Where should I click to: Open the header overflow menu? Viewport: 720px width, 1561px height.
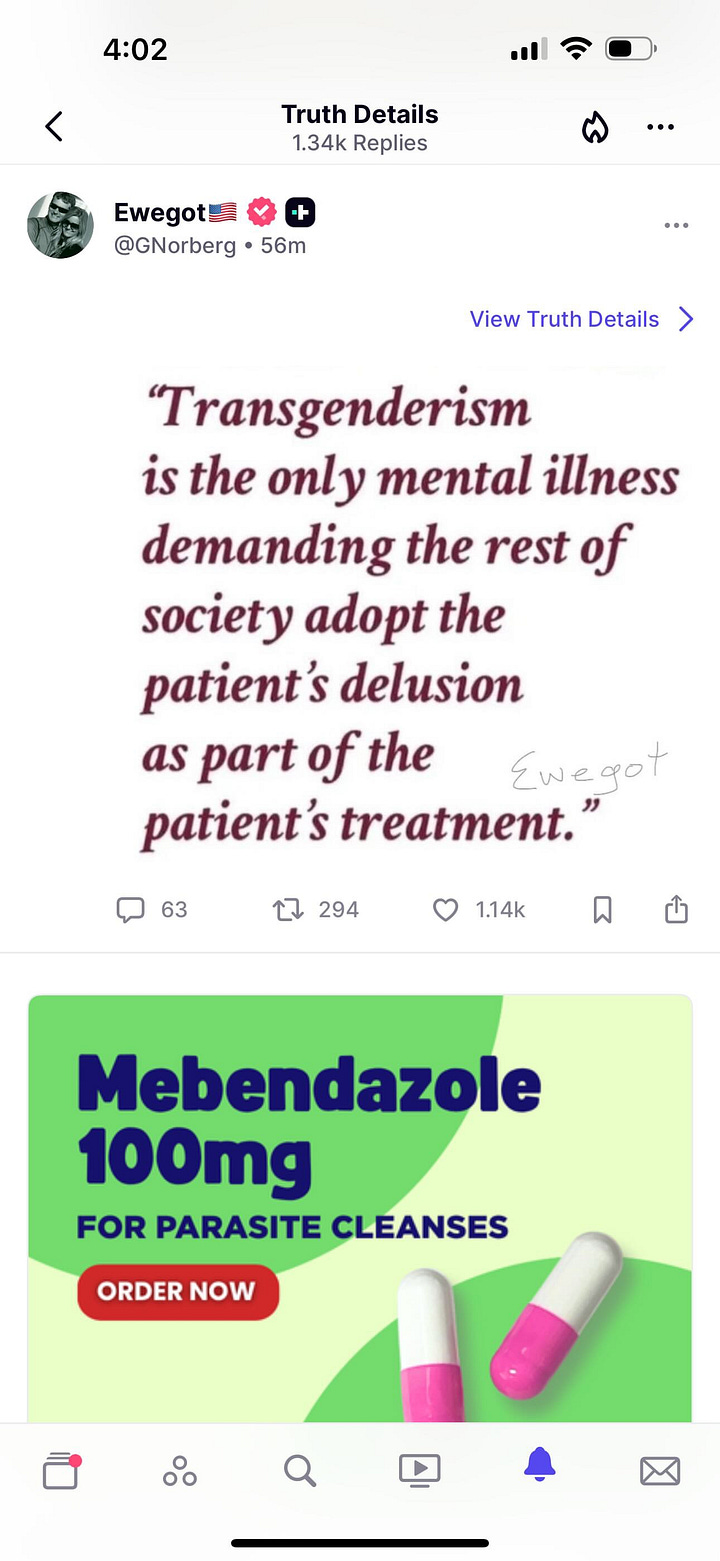660,127
